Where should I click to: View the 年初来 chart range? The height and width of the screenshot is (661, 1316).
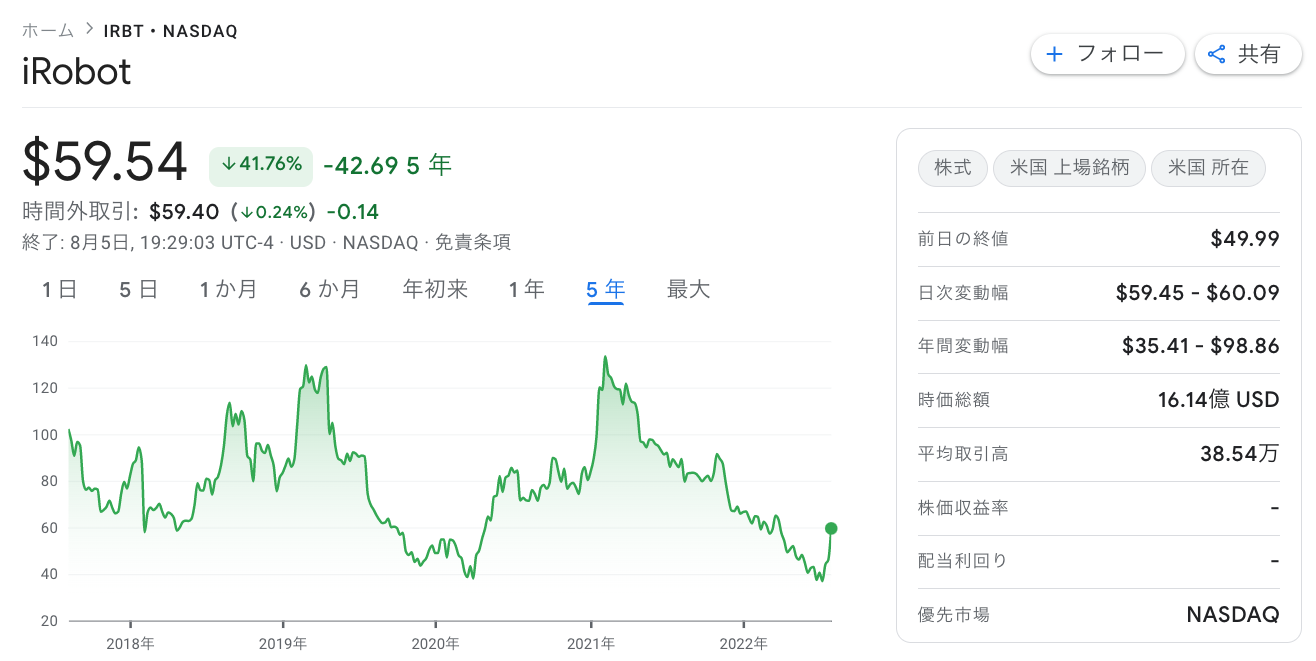coord(435,290)
